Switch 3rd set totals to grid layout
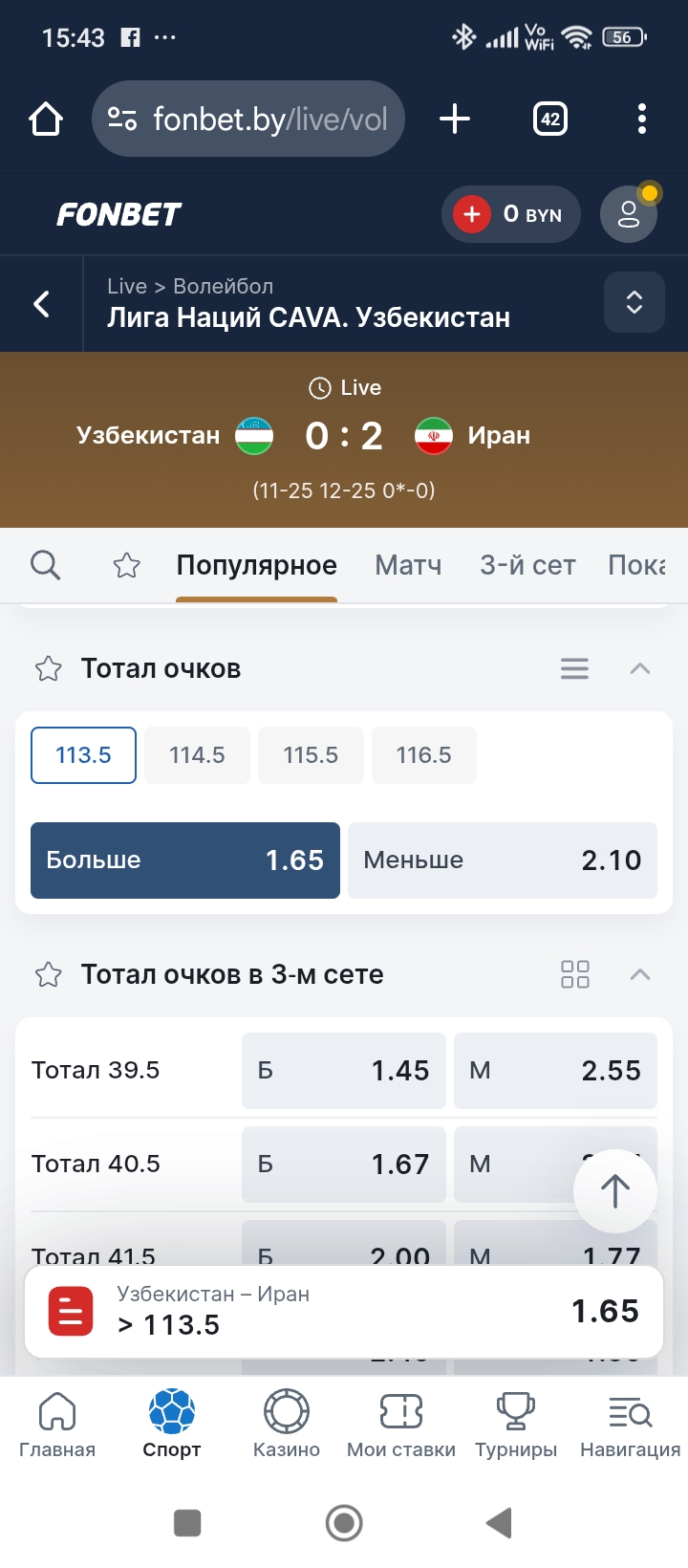Viewport: 688px width, 1568px height. coord(574,974)
